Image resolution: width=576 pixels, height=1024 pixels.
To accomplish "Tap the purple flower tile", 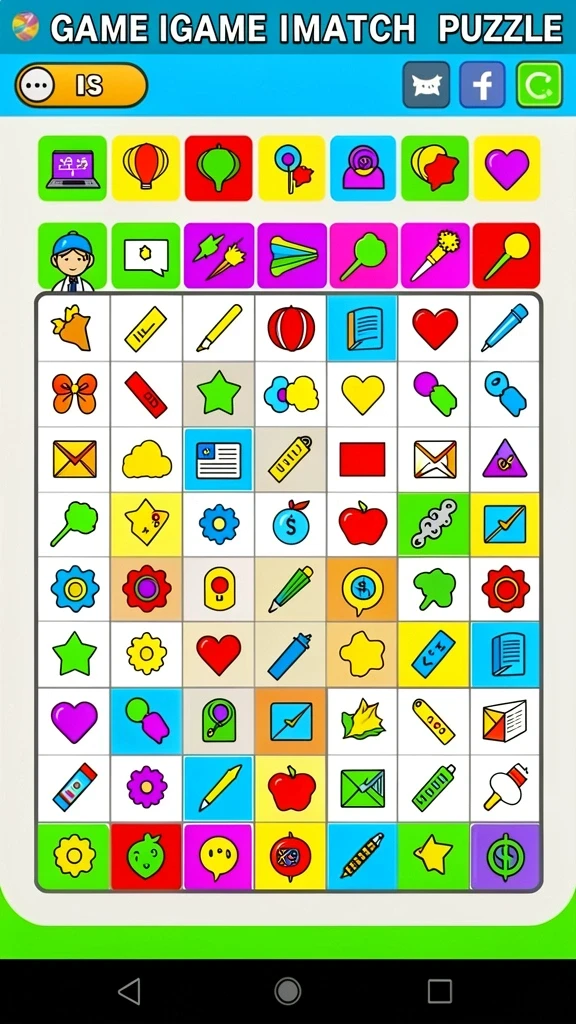I will (147, 788).
